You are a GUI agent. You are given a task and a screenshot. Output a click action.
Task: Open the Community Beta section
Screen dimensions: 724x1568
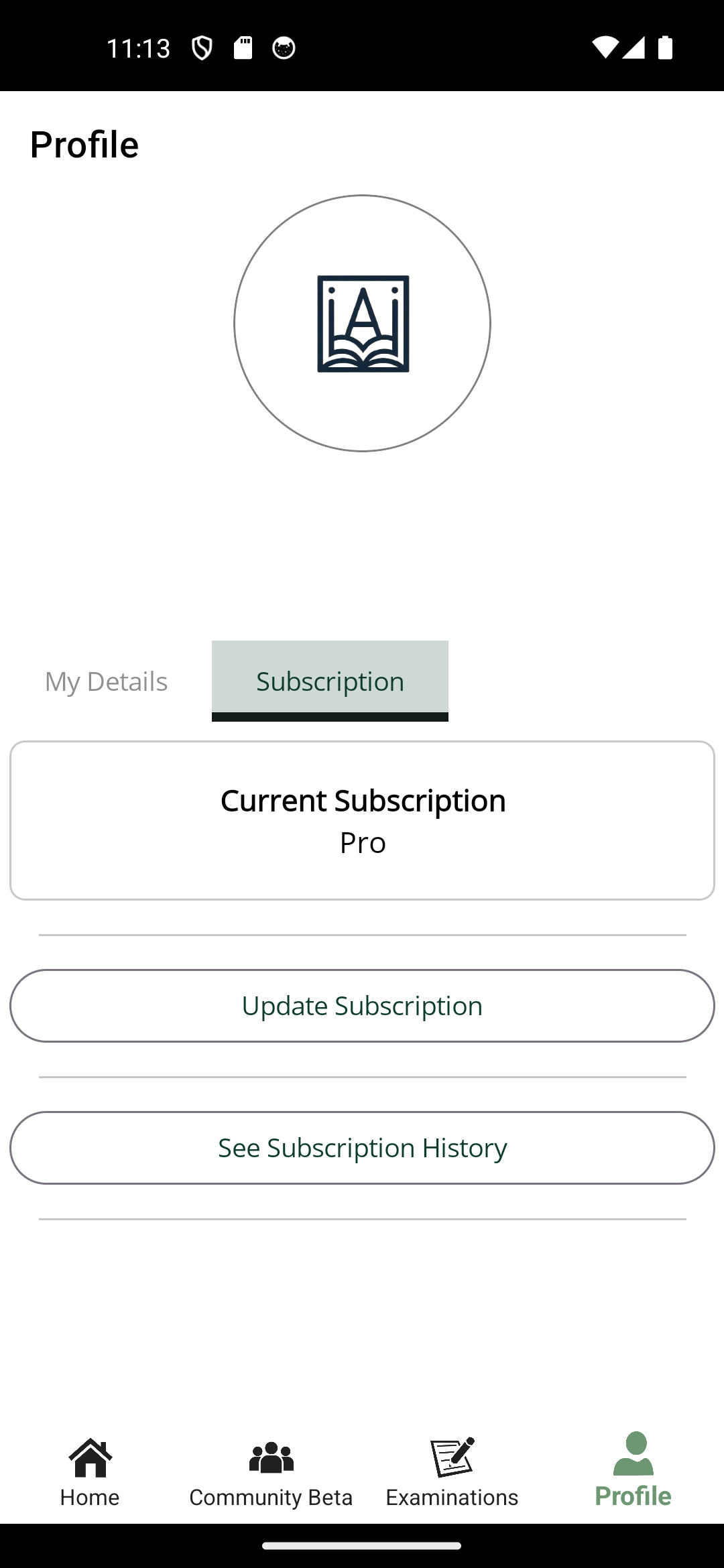[x=271, y=1472]
